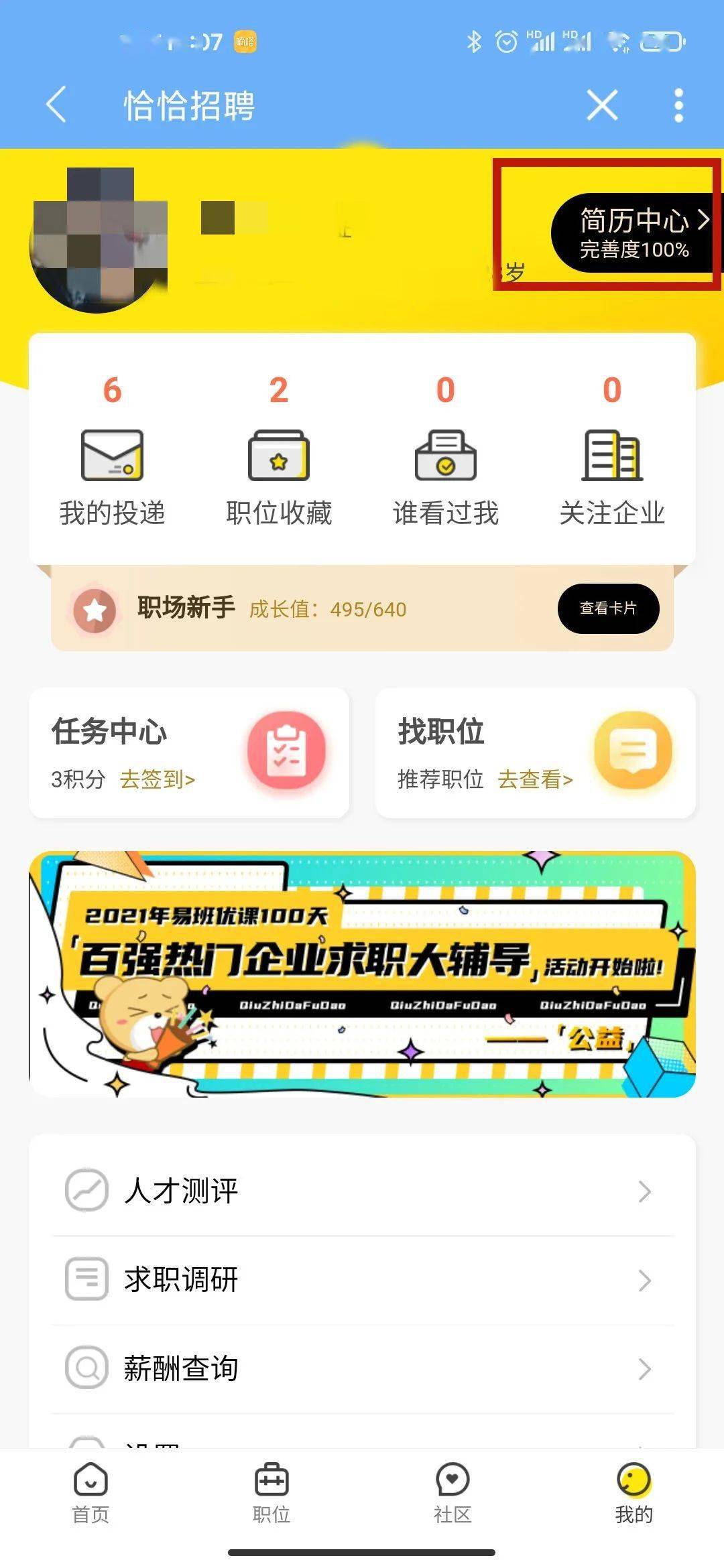Close the 恰恰招聘 page
This screenshot has width=724, height=1568.
click(601, 105)
